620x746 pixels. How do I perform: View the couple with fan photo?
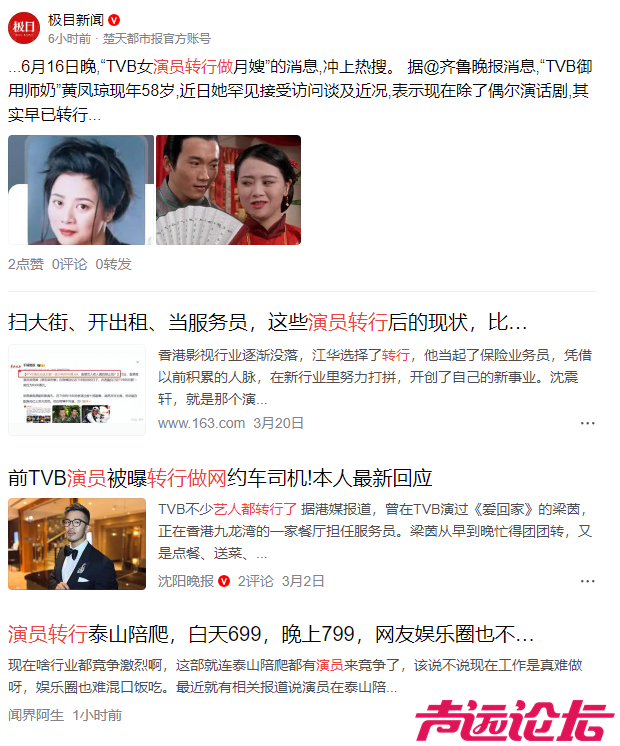[228, 190]
